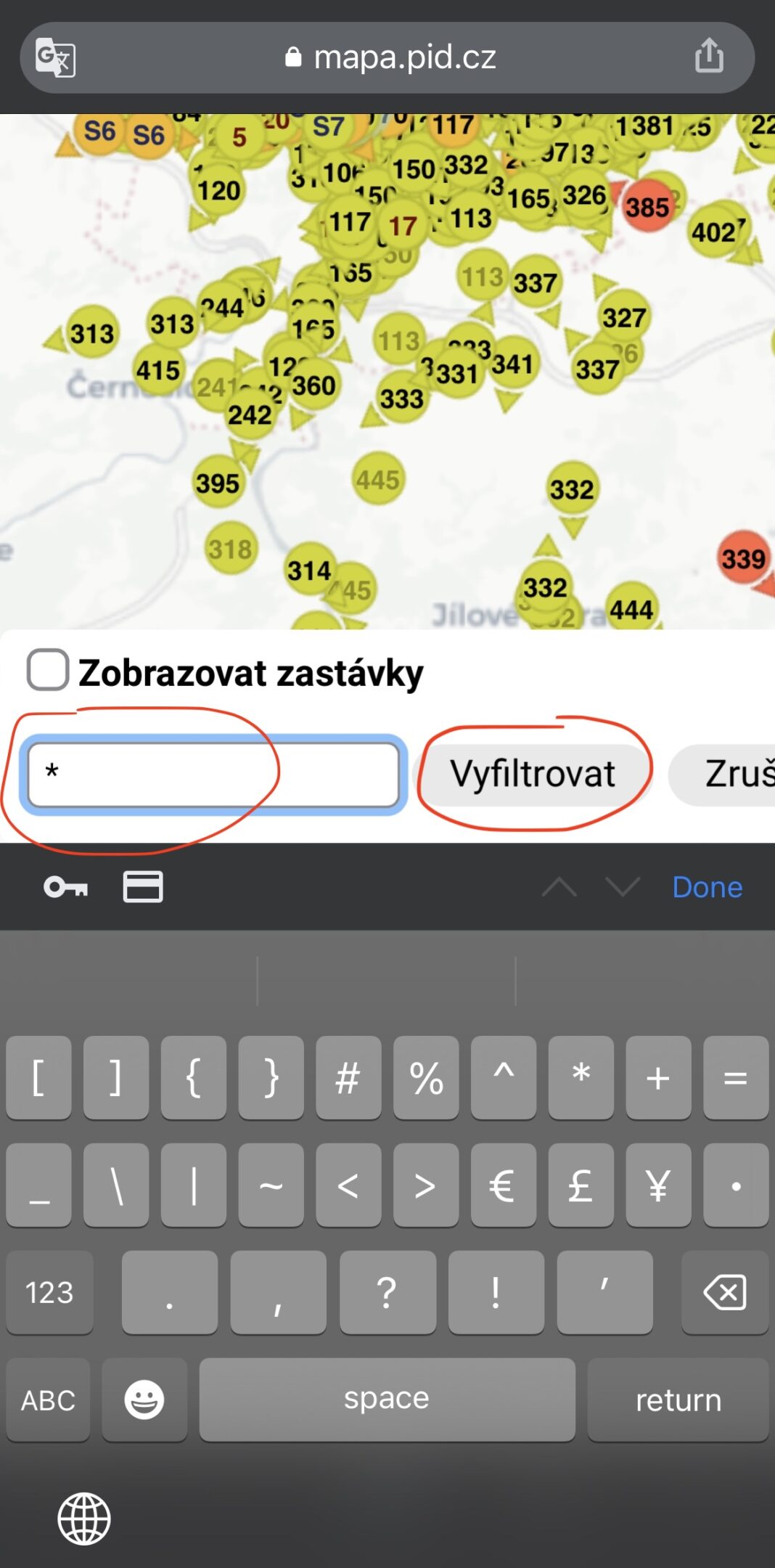Tap the backspace key

pyautogui.click(x=724, y=1292)
